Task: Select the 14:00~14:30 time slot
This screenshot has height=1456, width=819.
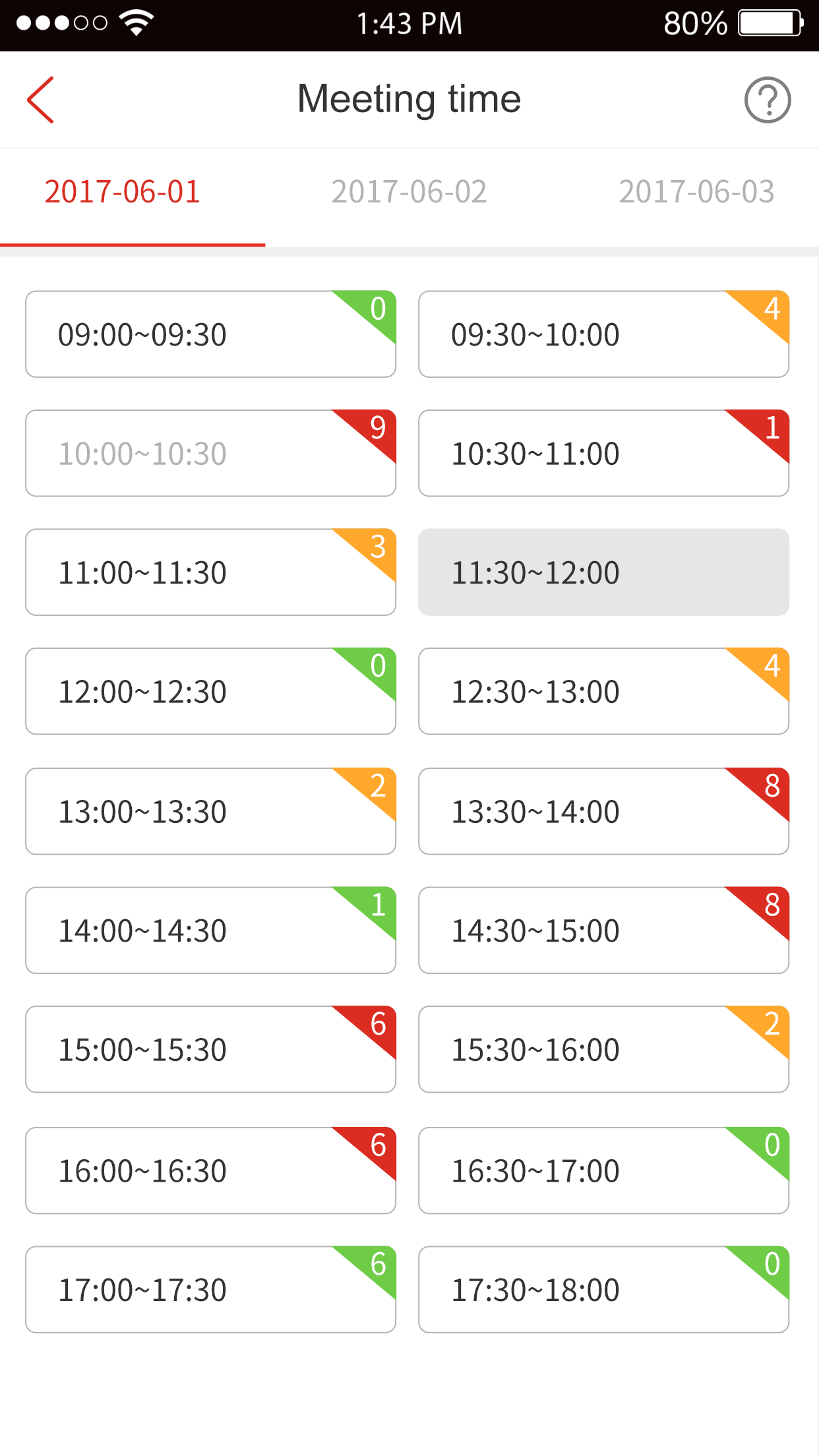Action: [210, 930]
